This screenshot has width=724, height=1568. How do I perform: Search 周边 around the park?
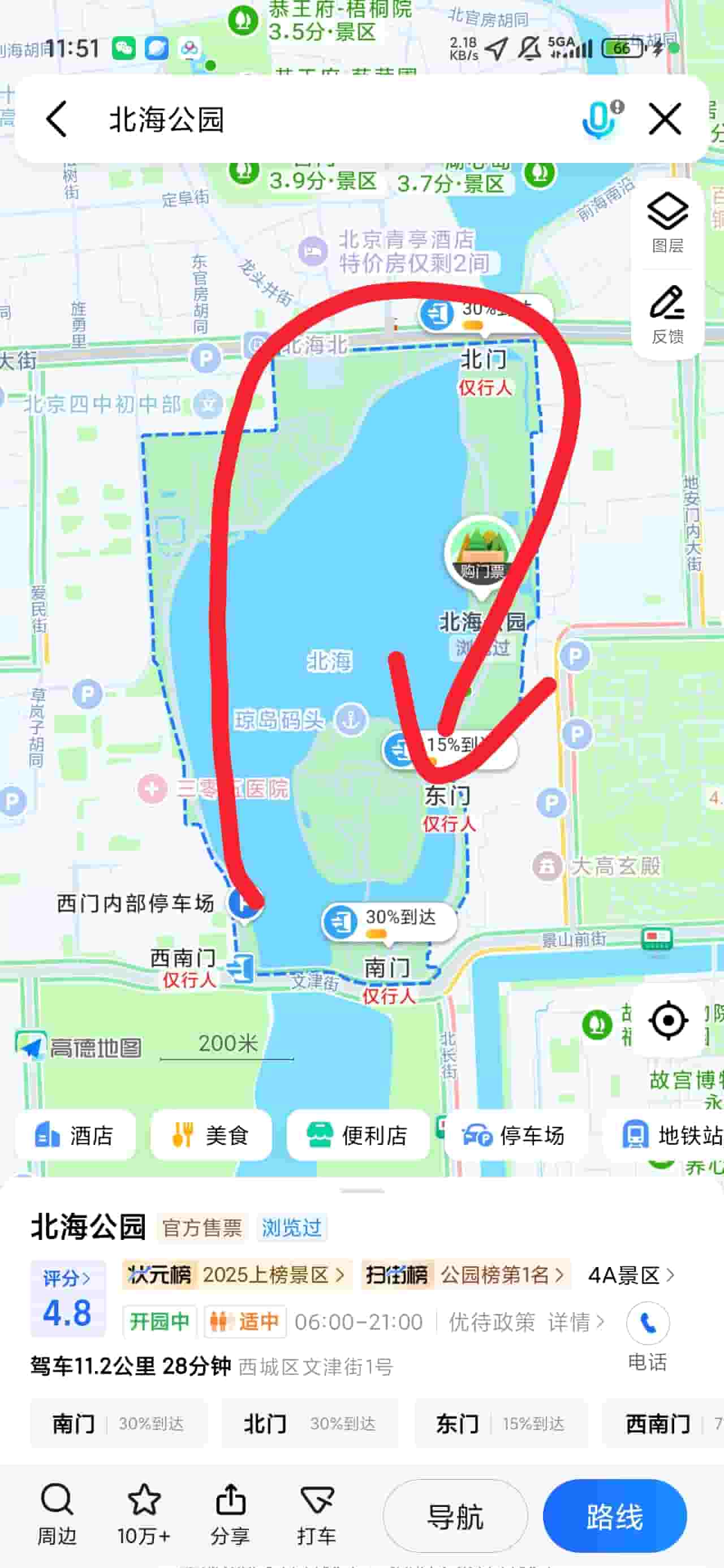57,1515
